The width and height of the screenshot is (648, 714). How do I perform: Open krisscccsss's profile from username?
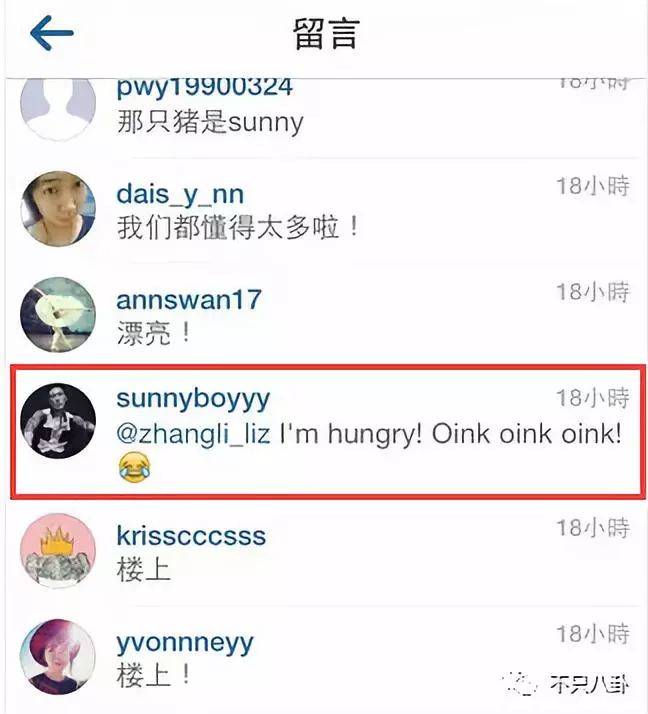point(191,535)
